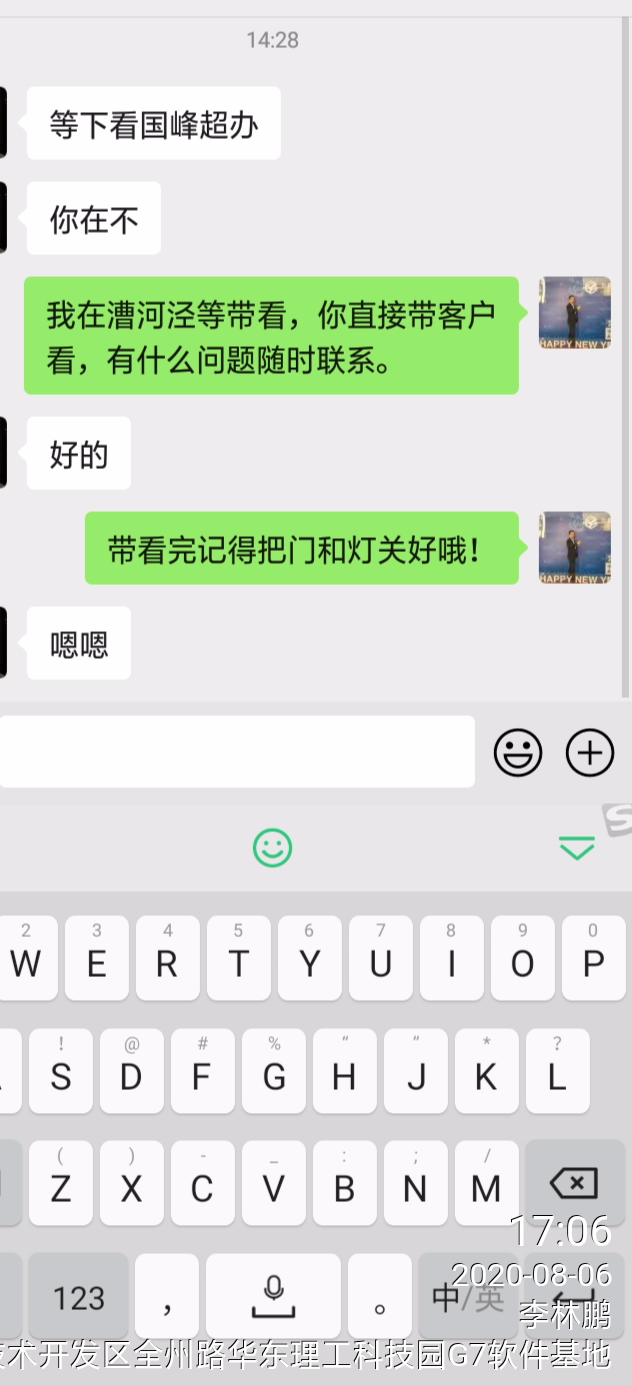The width and height of the screenshot is (632, 1385).
Task: Focus the message text input field
Action: coord(236,752)
